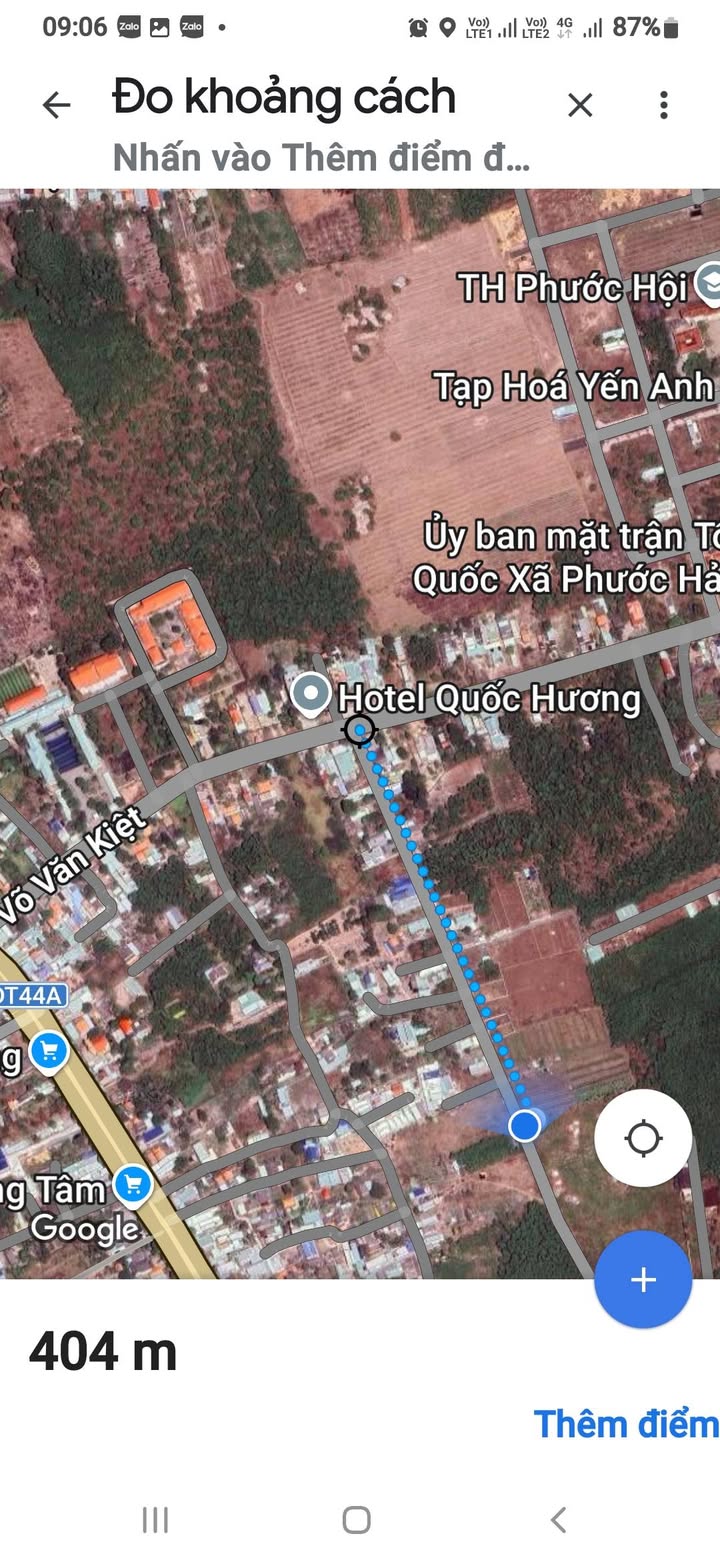The image size is (720, 1560).
Task: Select the Thêm điểm link
Action: pos(625,1423)
